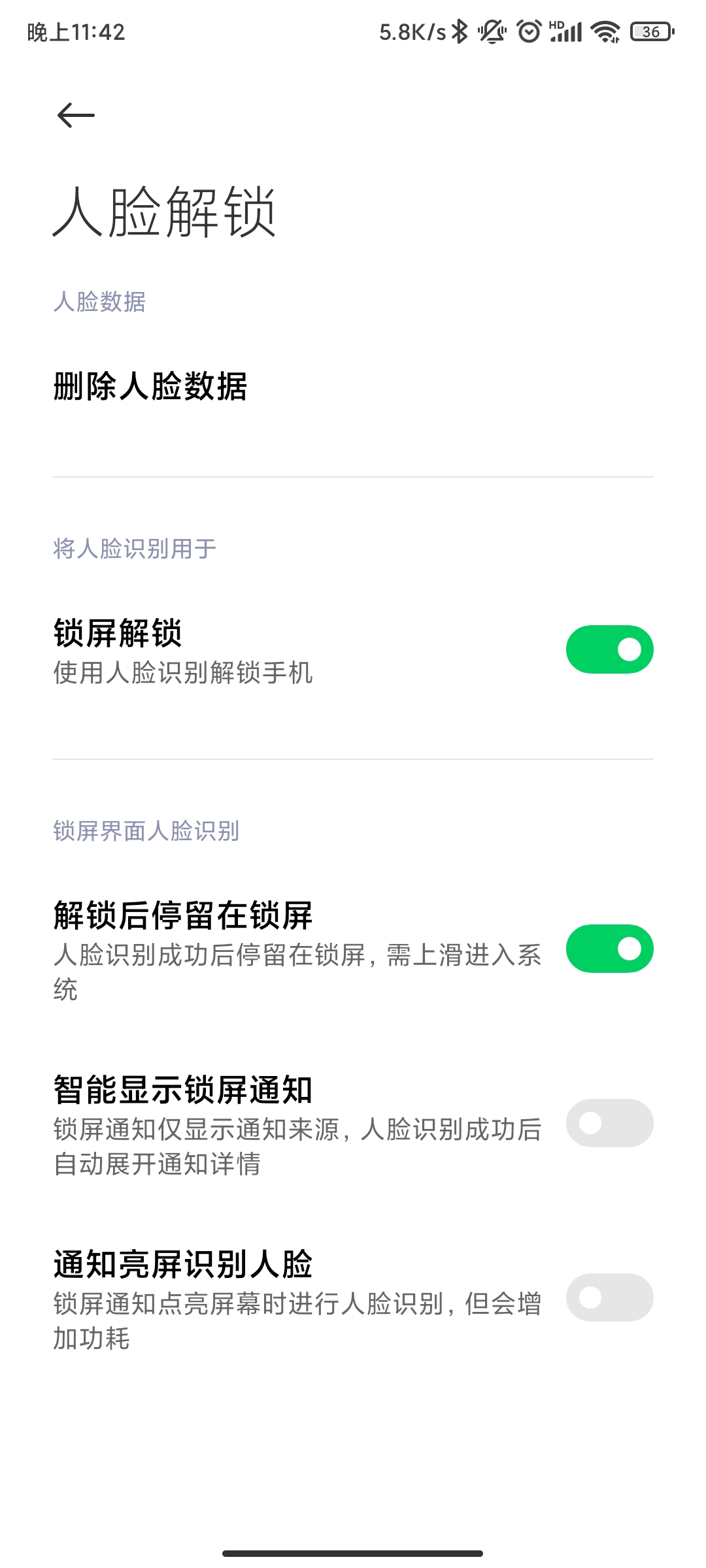Enable 智能显示锁屏通知 switch

(609, 1123)
